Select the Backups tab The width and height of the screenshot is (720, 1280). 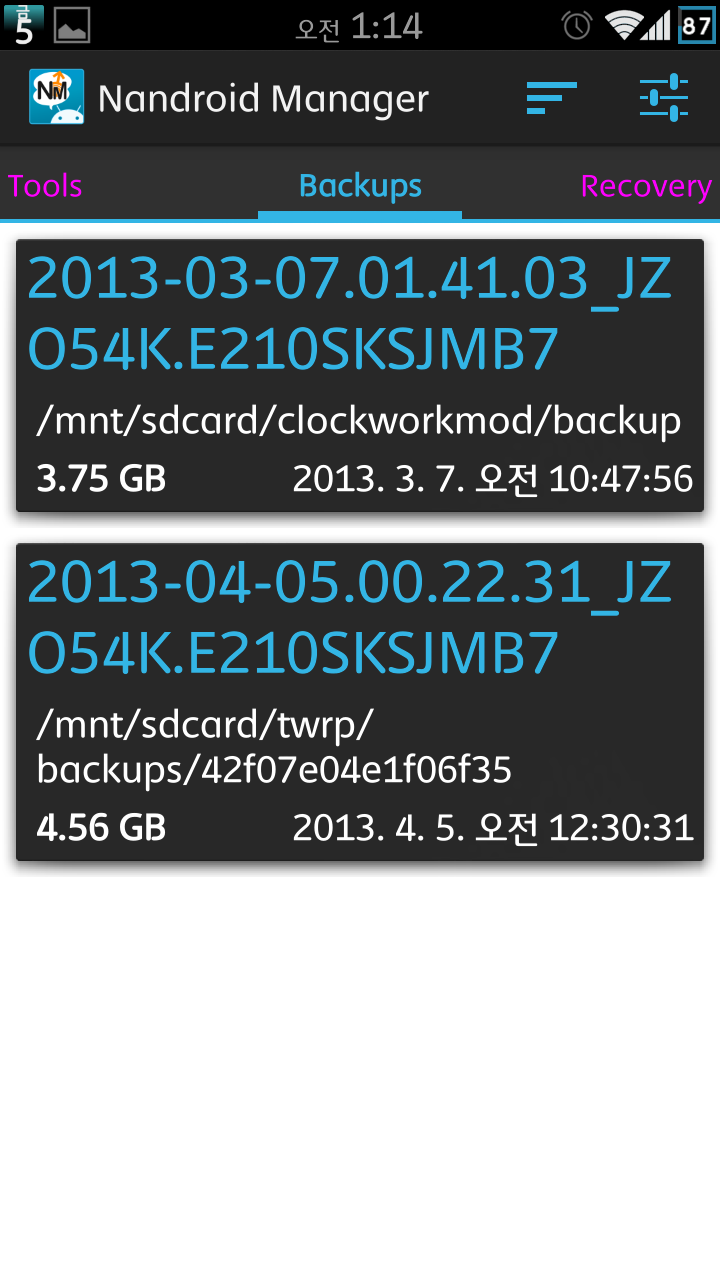pos(360,186)
